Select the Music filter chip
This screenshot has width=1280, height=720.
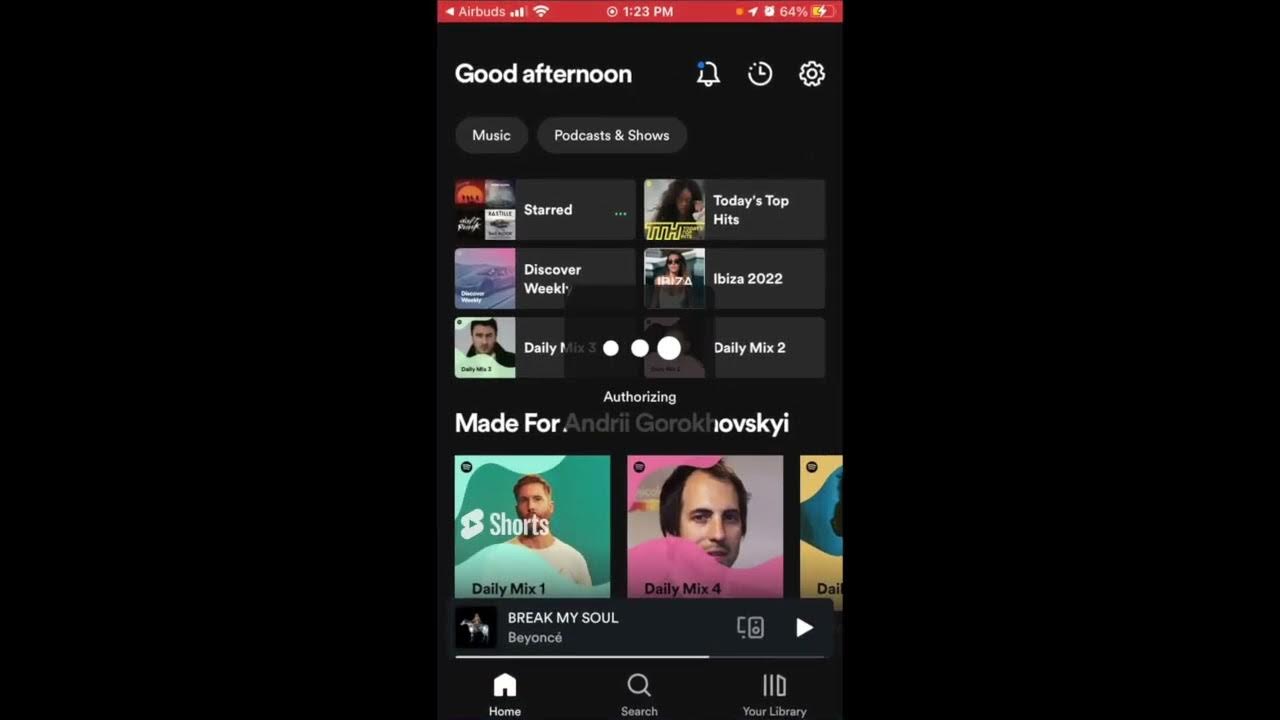491,135
